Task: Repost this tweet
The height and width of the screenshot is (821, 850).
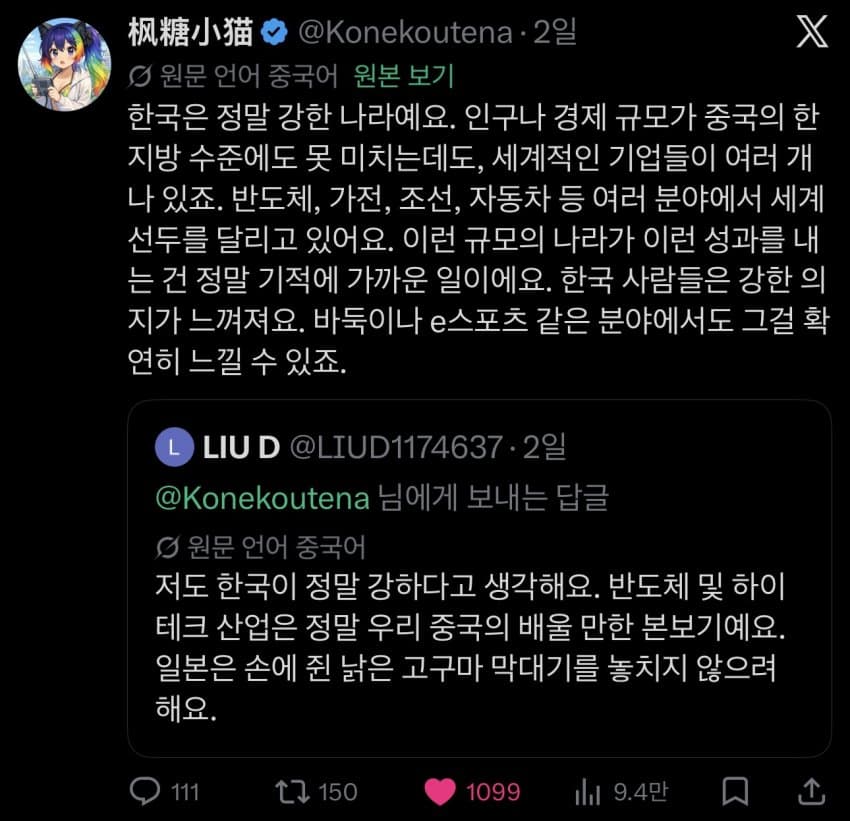Action: 291,791
